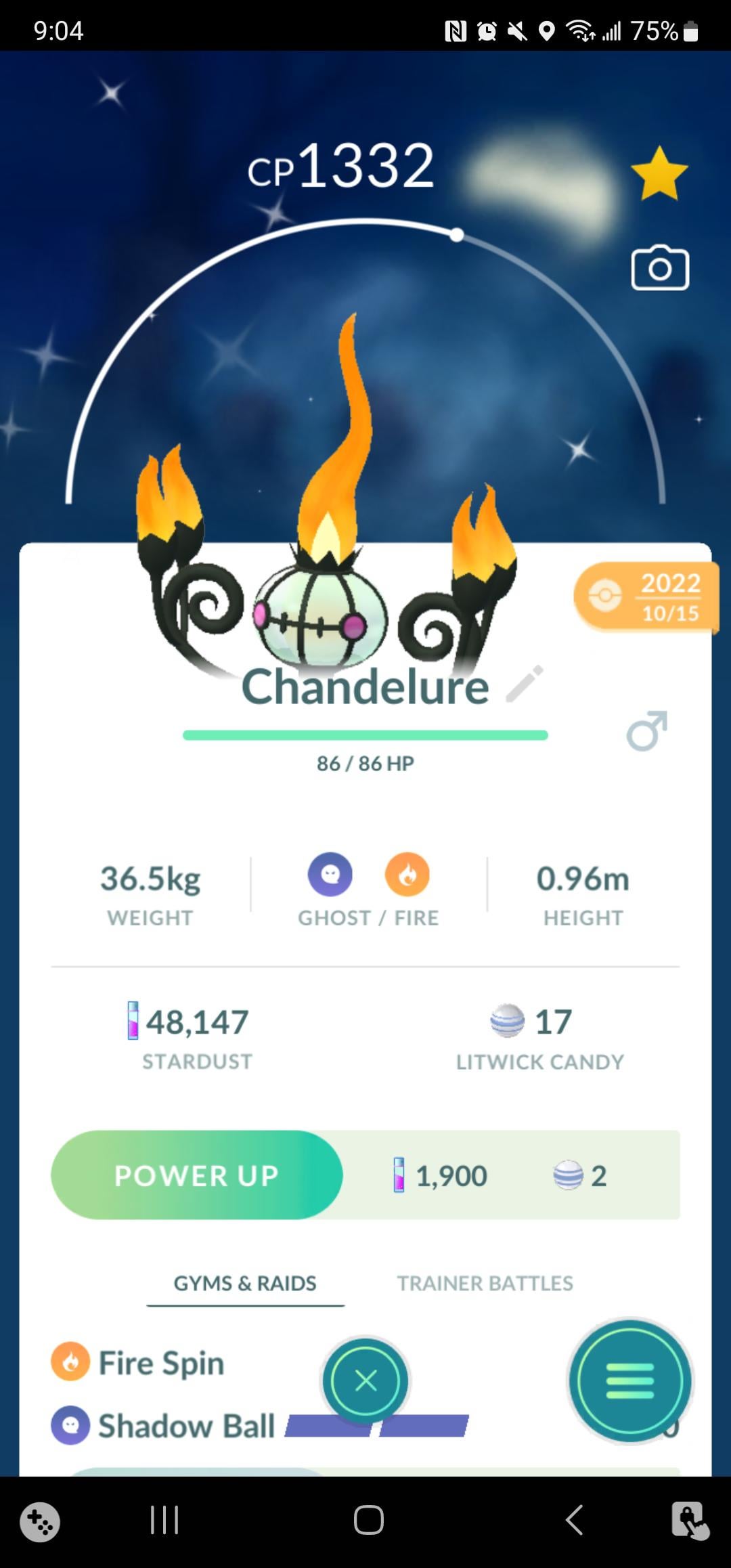This screenshot has width=731, height=1568.
Task: Tap the Android back button
Action: (574, 1520)
